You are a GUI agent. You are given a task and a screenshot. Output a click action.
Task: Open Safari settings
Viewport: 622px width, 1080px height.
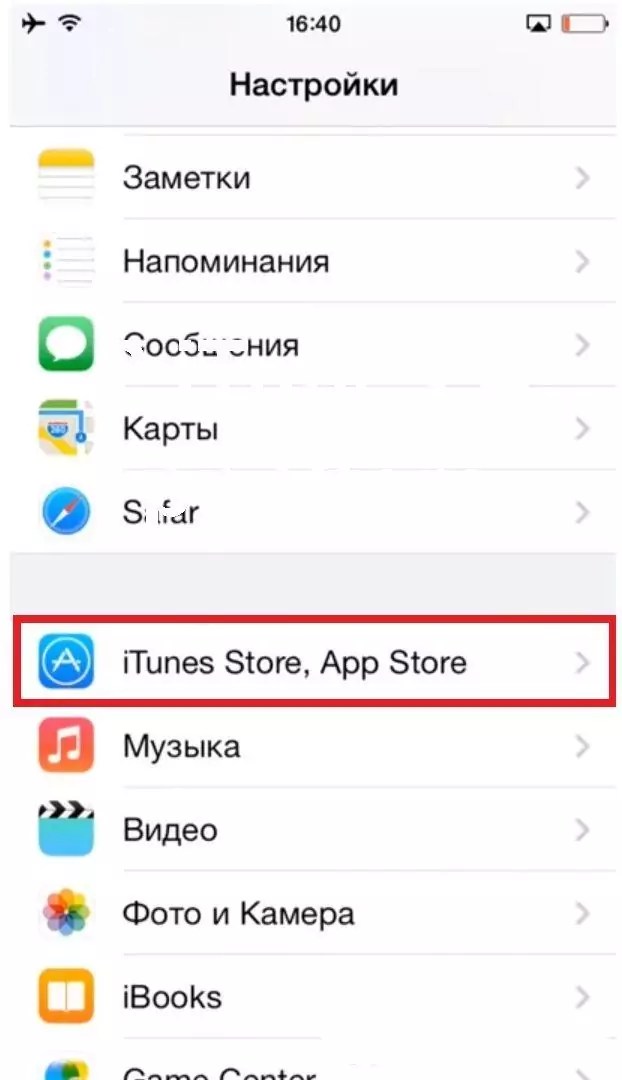(x=310, y=513)
